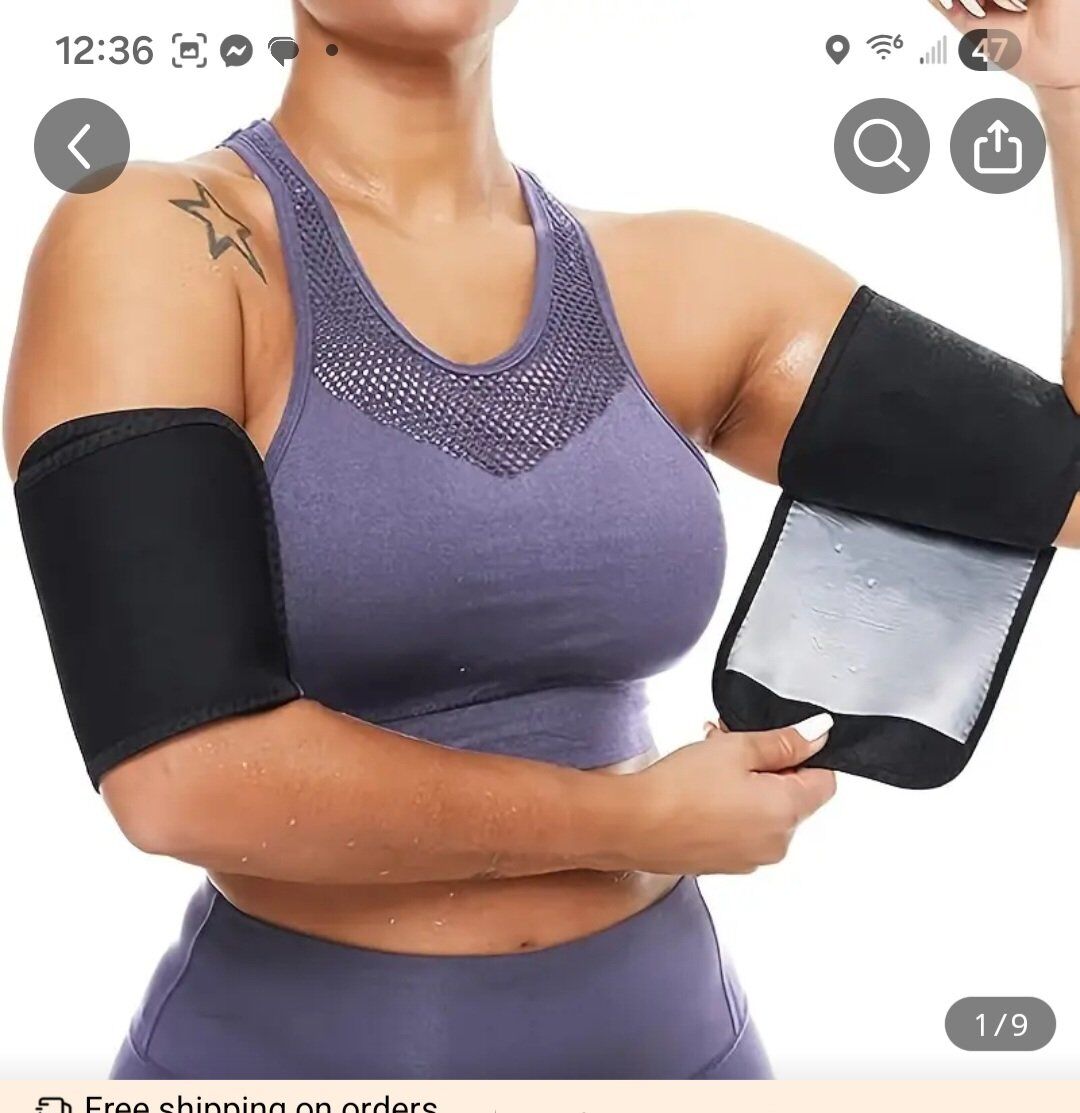1080x1113 pixels.
Task: Open image search with the magnifier icon
Action: [x=880, y=146]
